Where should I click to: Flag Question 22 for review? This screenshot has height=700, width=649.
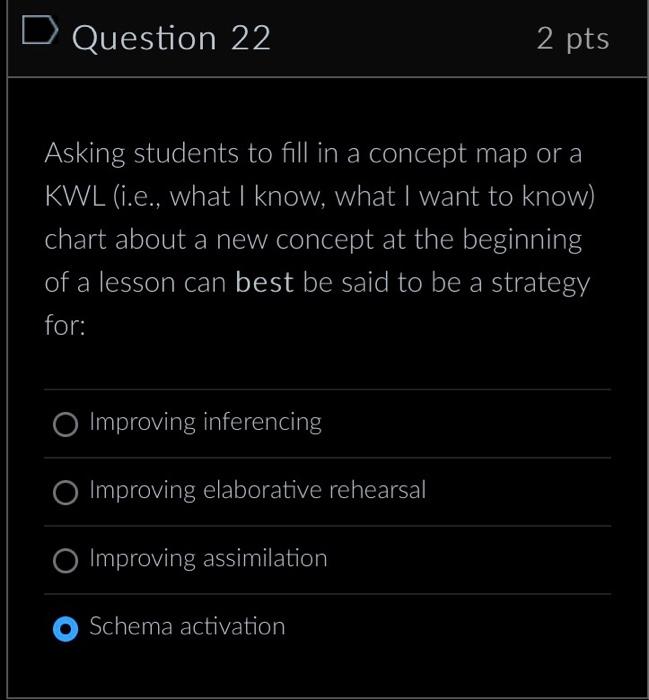coord(36,36)
